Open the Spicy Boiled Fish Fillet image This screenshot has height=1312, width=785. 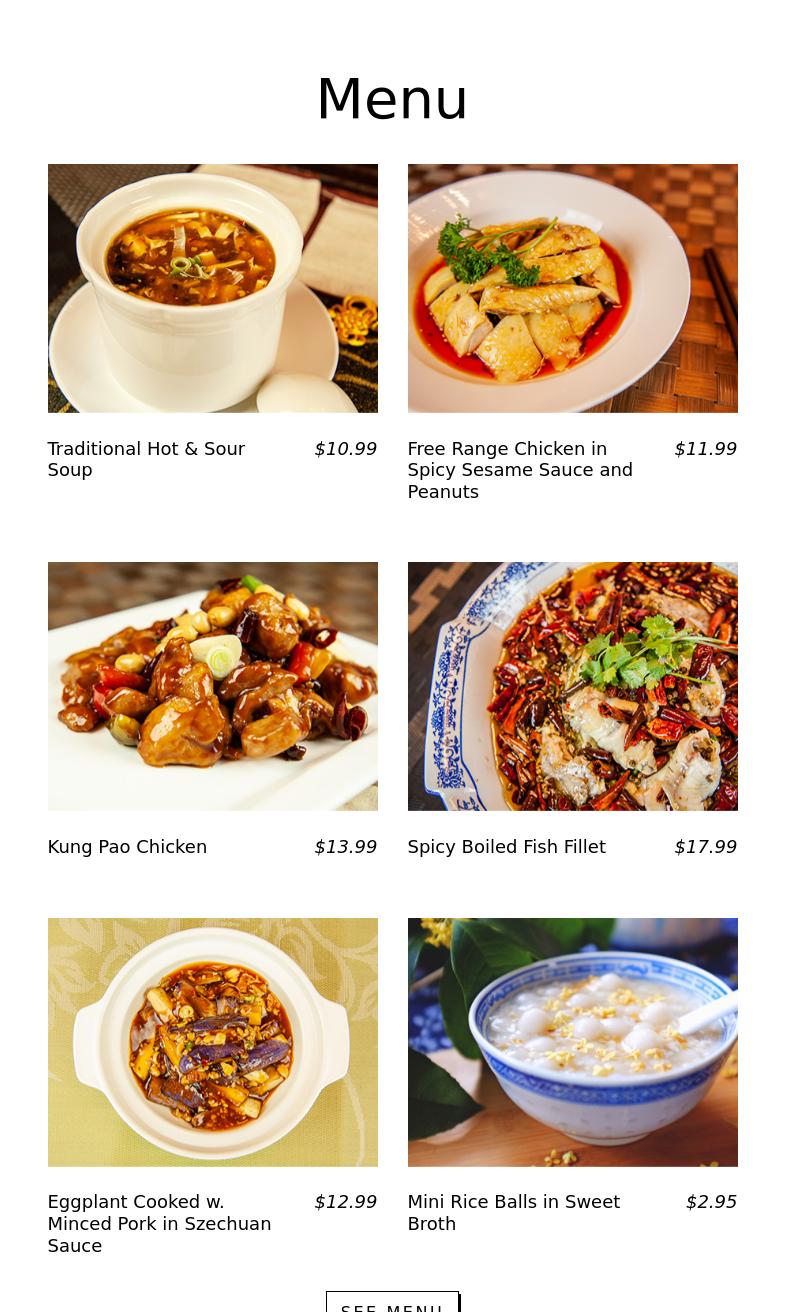tap(572, 686)
